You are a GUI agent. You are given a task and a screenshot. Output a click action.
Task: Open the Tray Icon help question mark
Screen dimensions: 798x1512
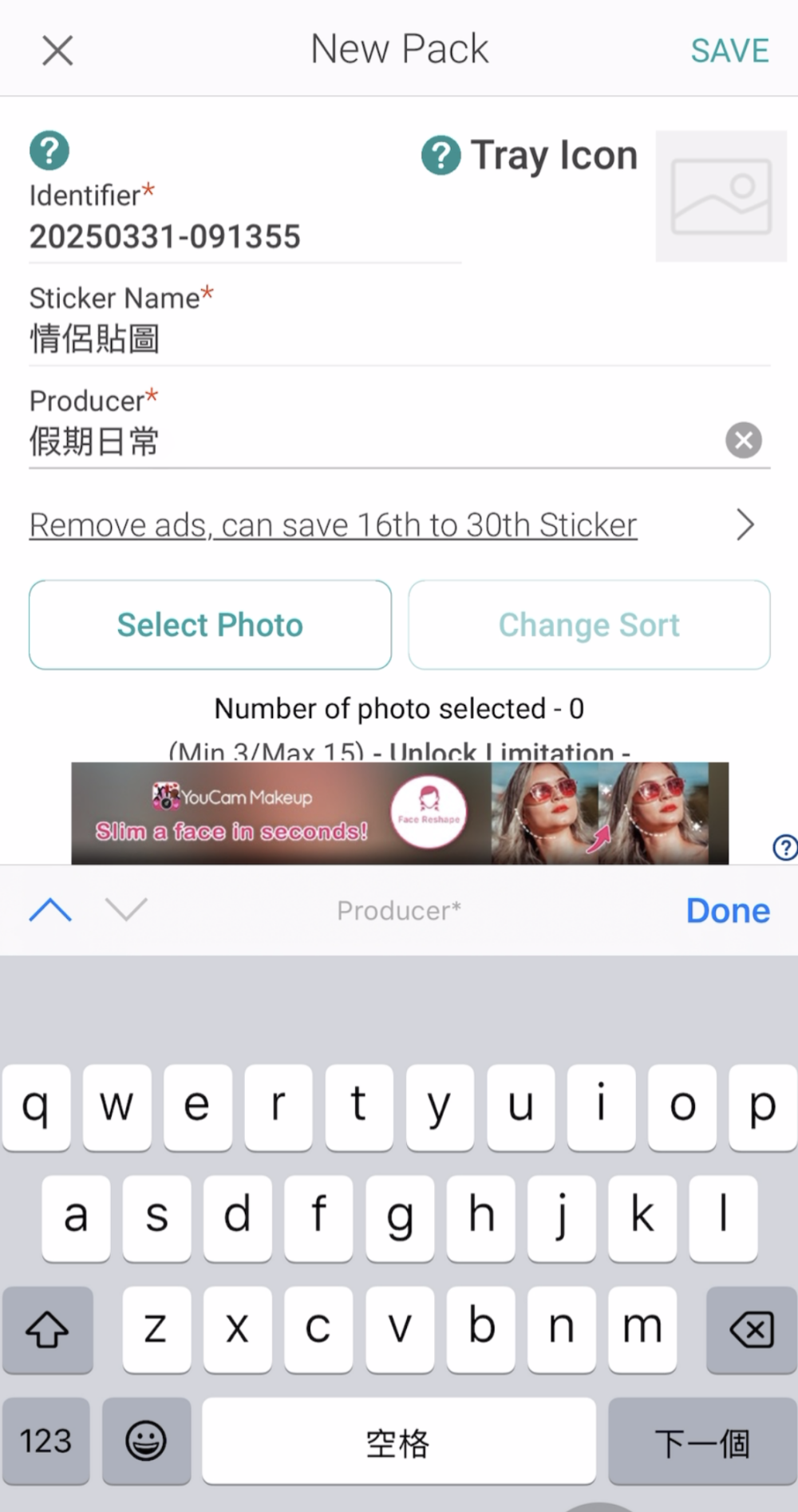[440, 154]
